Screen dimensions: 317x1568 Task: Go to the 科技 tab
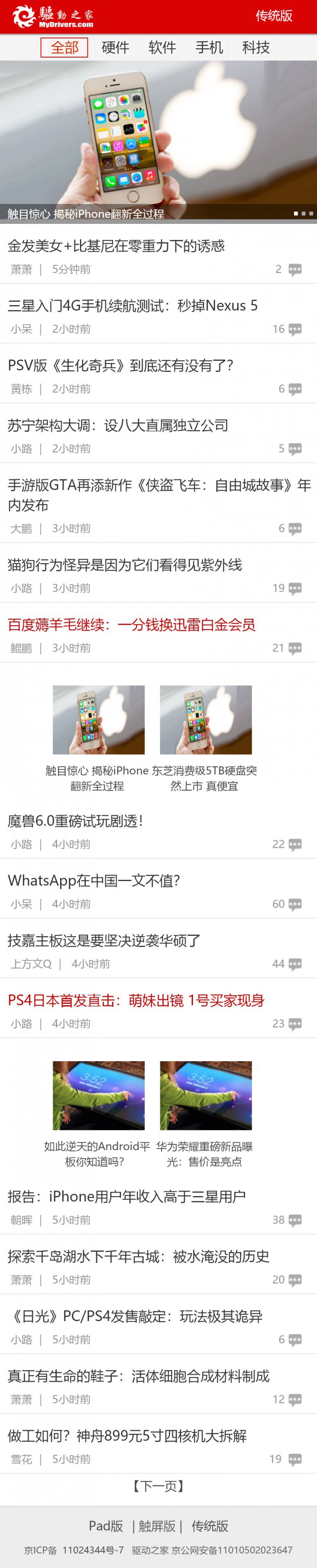[x=256, y=48]
